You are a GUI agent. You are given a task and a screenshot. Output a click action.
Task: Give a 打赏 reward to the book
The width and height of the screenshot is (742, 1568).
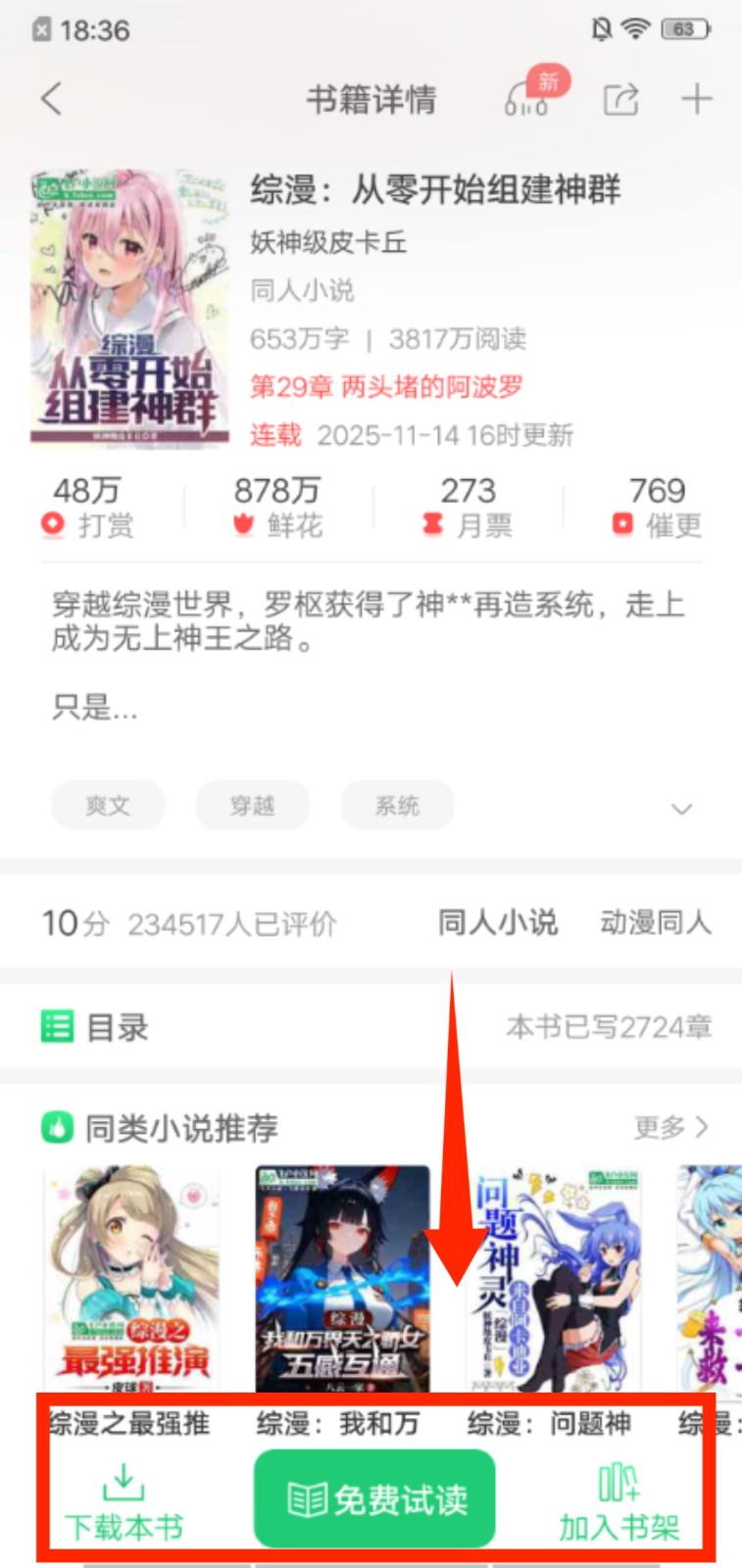pos(87,507)
